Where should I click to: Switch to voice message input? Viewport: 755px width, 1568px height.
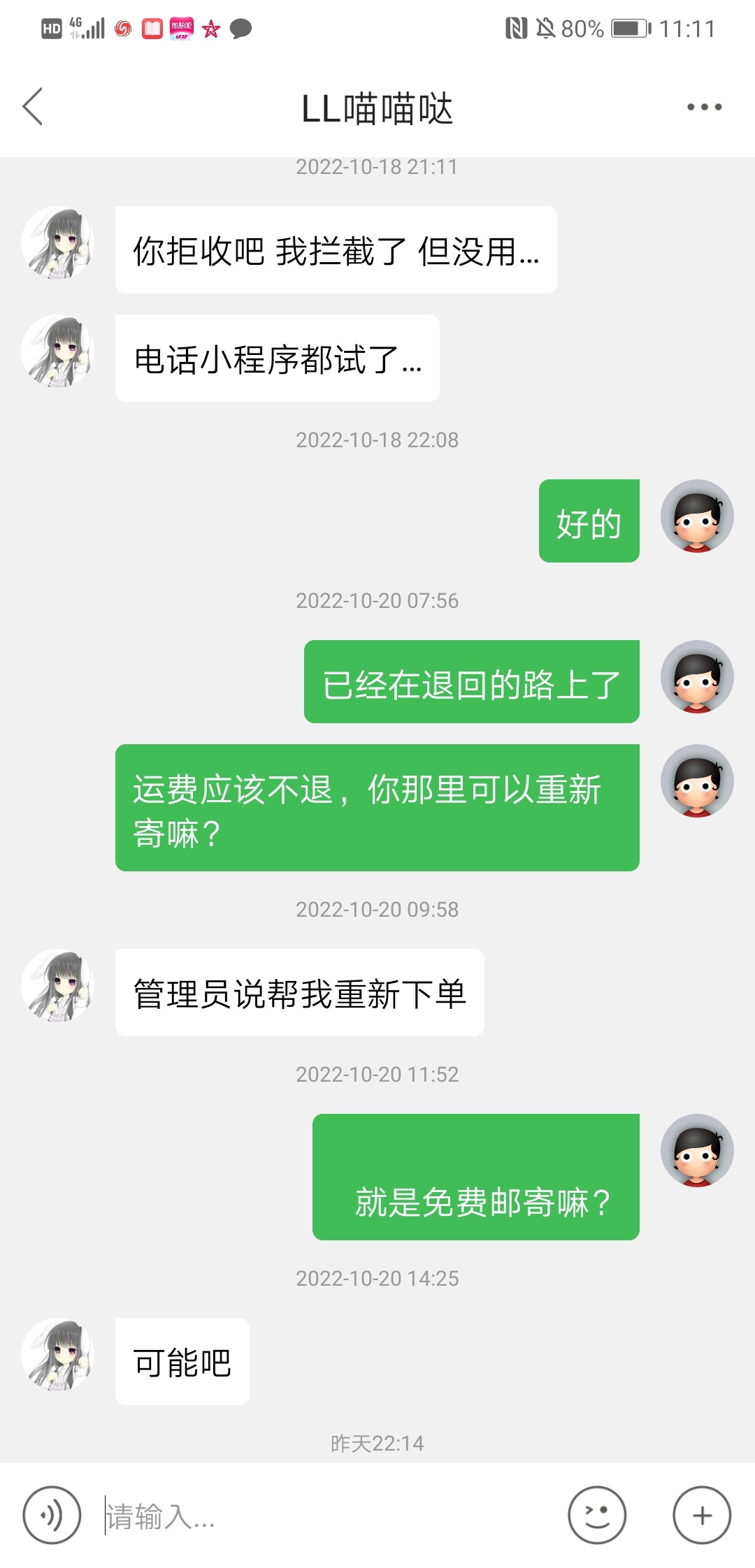52,1515
